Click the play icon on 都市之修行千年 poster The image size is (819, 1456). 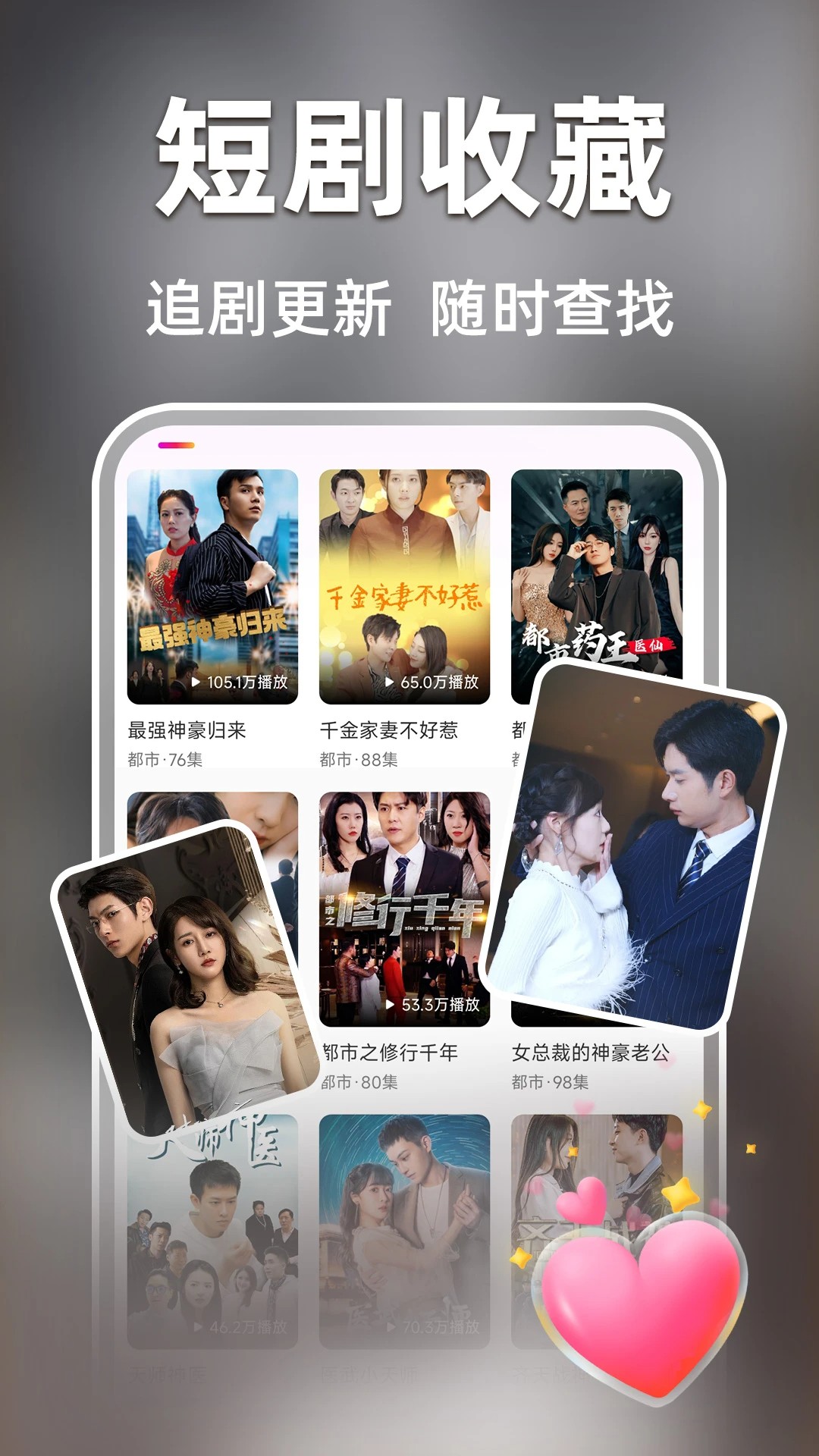[391, 1003]
